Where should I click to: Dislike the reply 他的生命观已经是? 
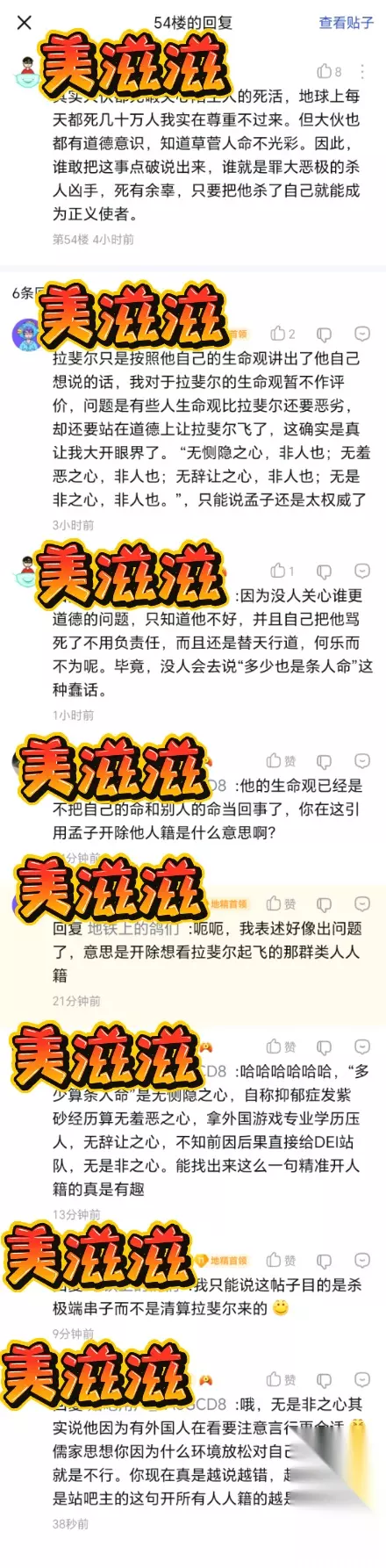pos(324,761)
